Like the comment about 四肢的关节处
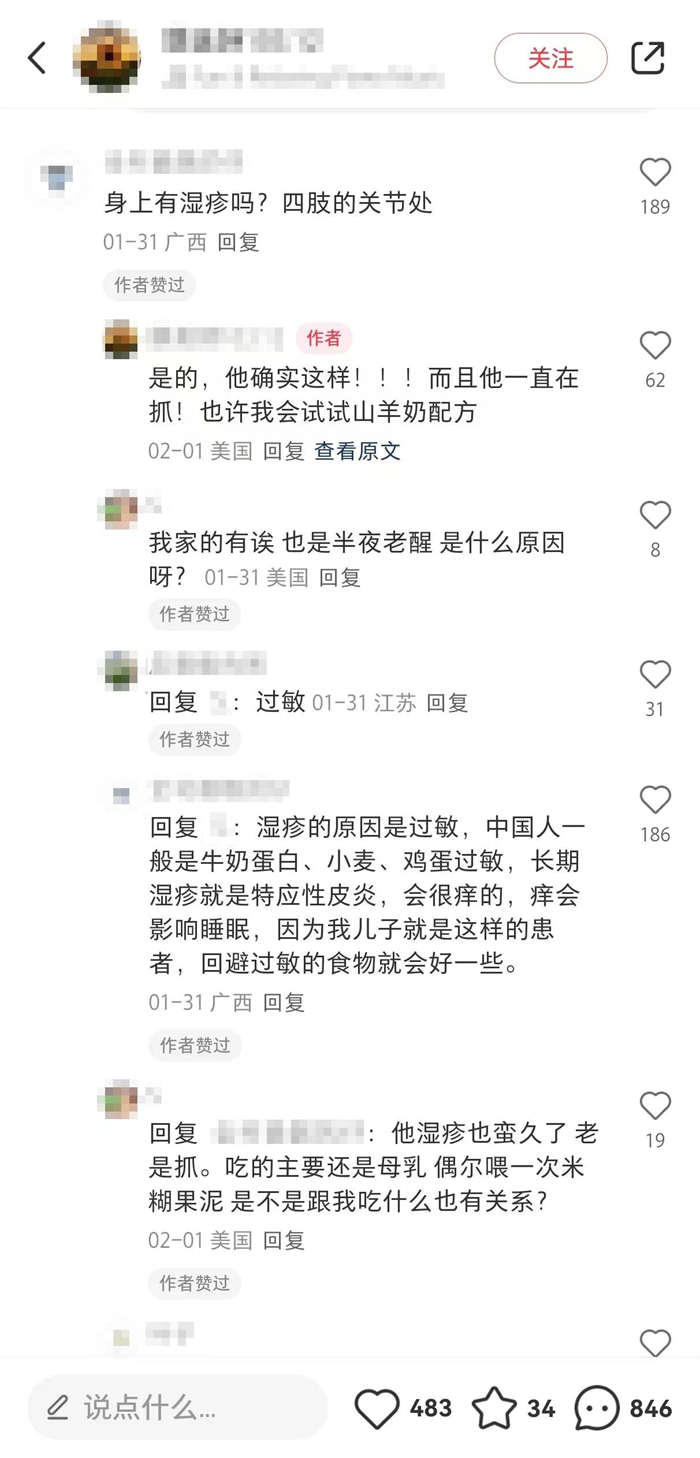This screenshot has width=700, height=1458. coord(655,173)
